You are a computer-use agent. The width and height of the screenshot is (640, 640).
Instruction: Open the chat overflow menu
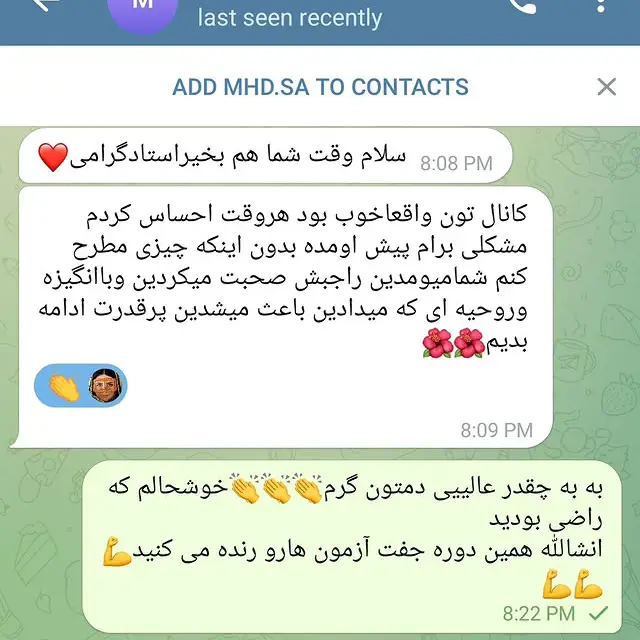(603, 6)
